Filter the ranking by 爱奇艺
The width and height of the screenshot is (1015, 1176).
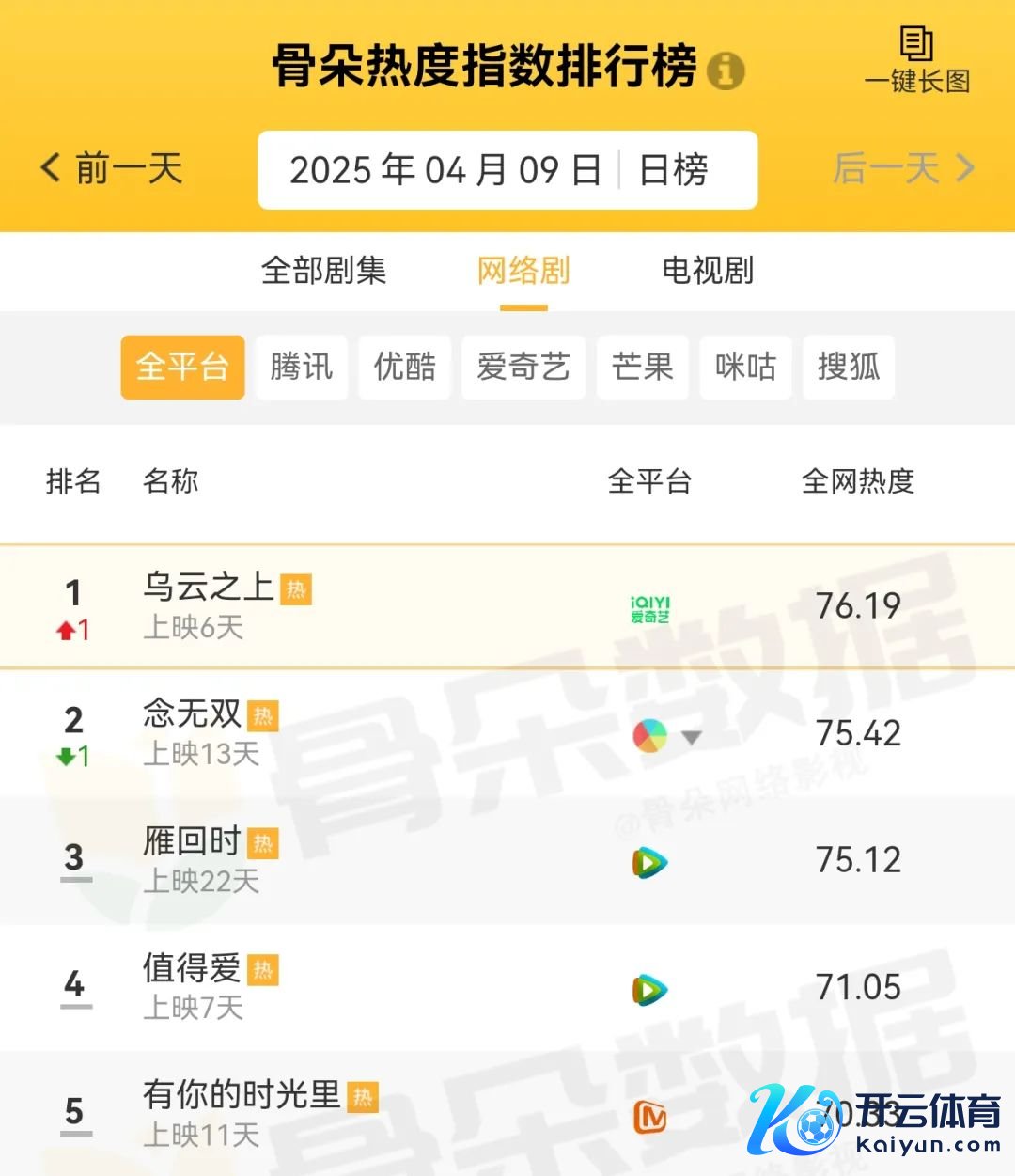point(523,367)
